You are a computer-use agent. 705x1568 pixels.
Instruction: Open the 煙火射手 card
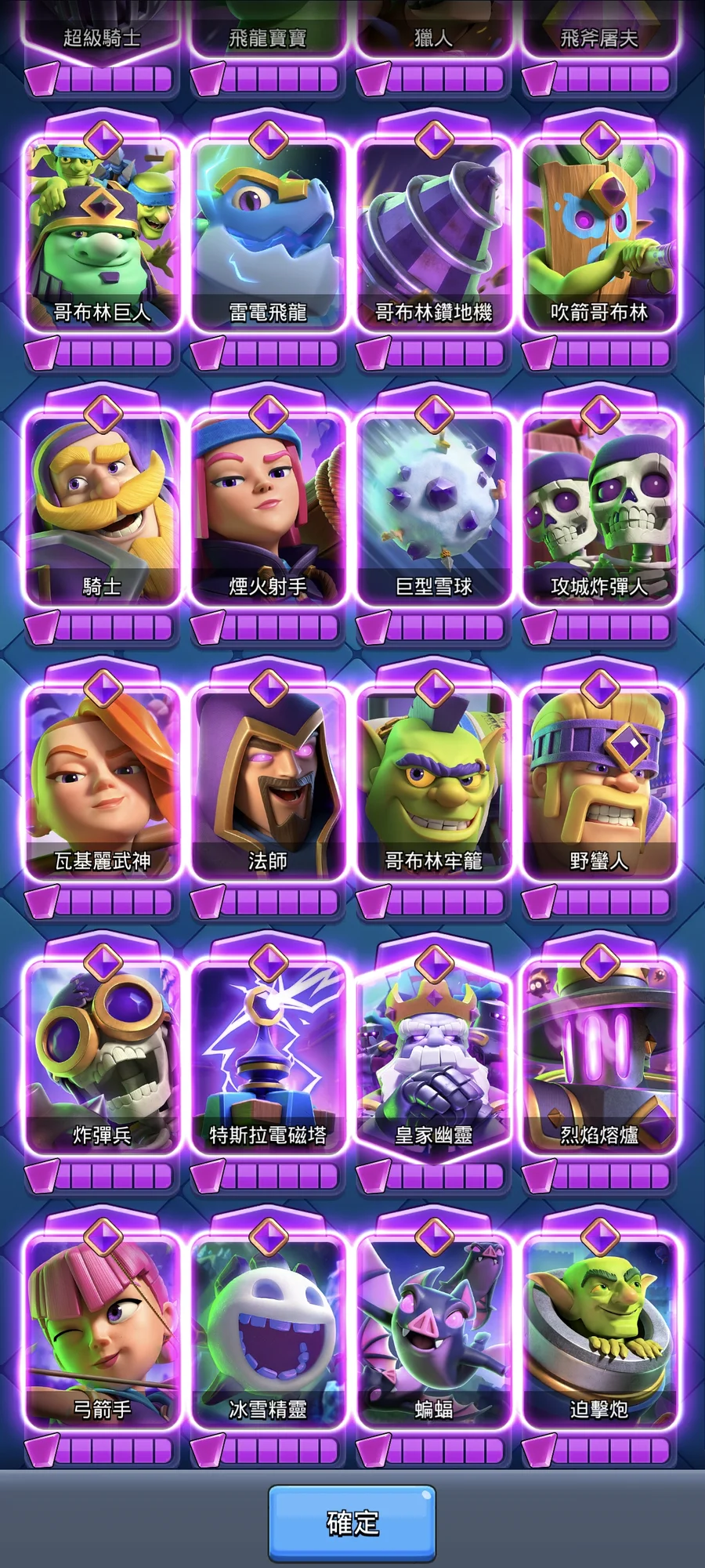pos(268,509)
